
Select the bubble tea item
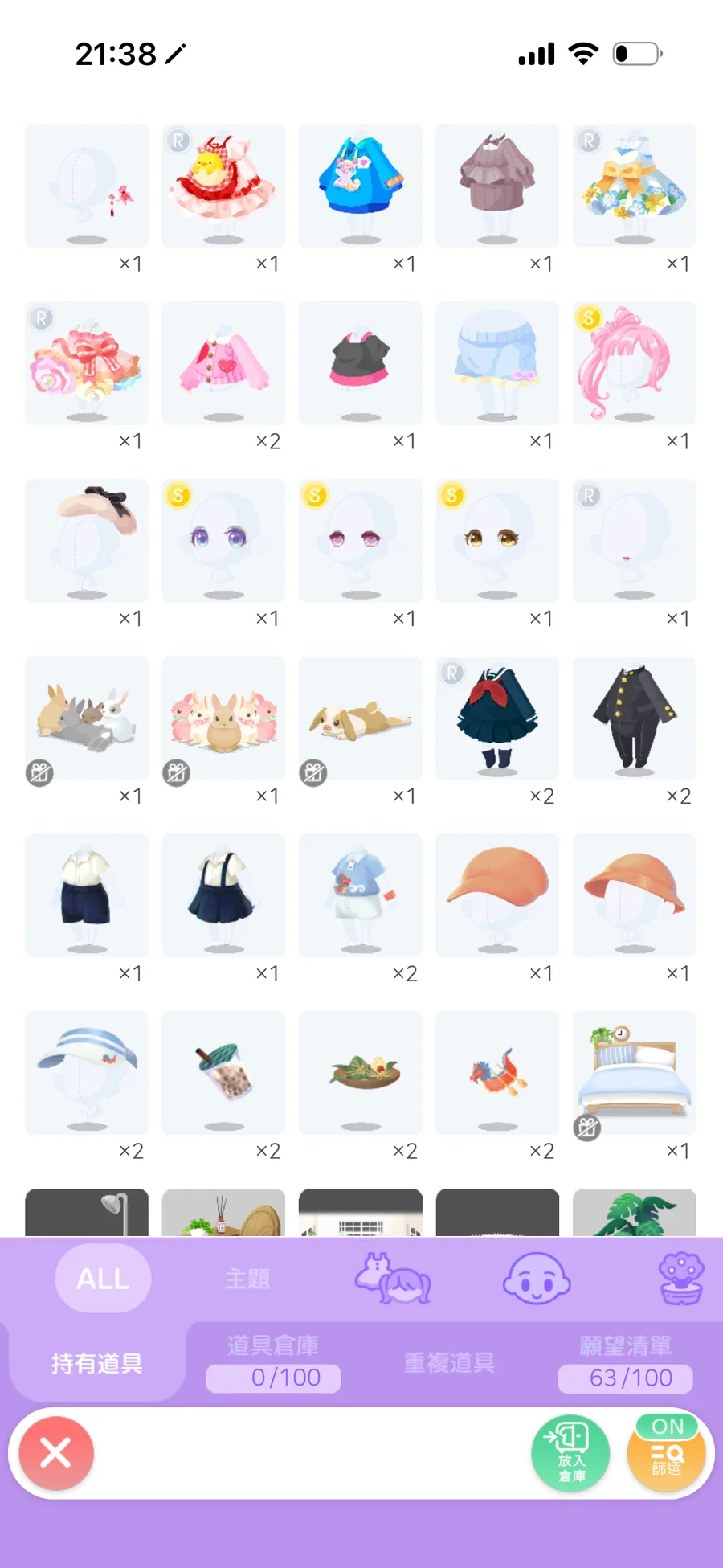point(223,1072)
